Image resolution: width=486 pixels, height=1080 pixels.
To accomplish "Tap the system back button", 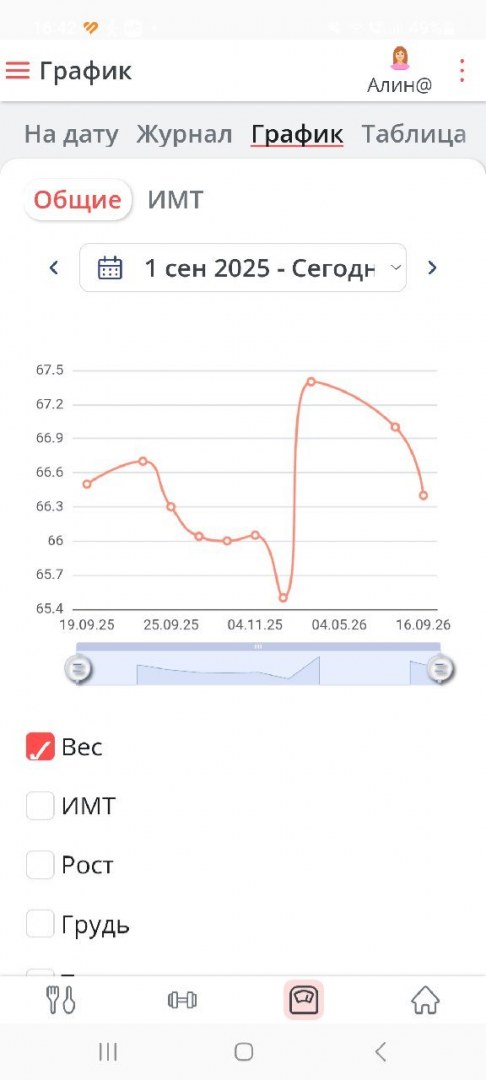I will click(380, 1052).
